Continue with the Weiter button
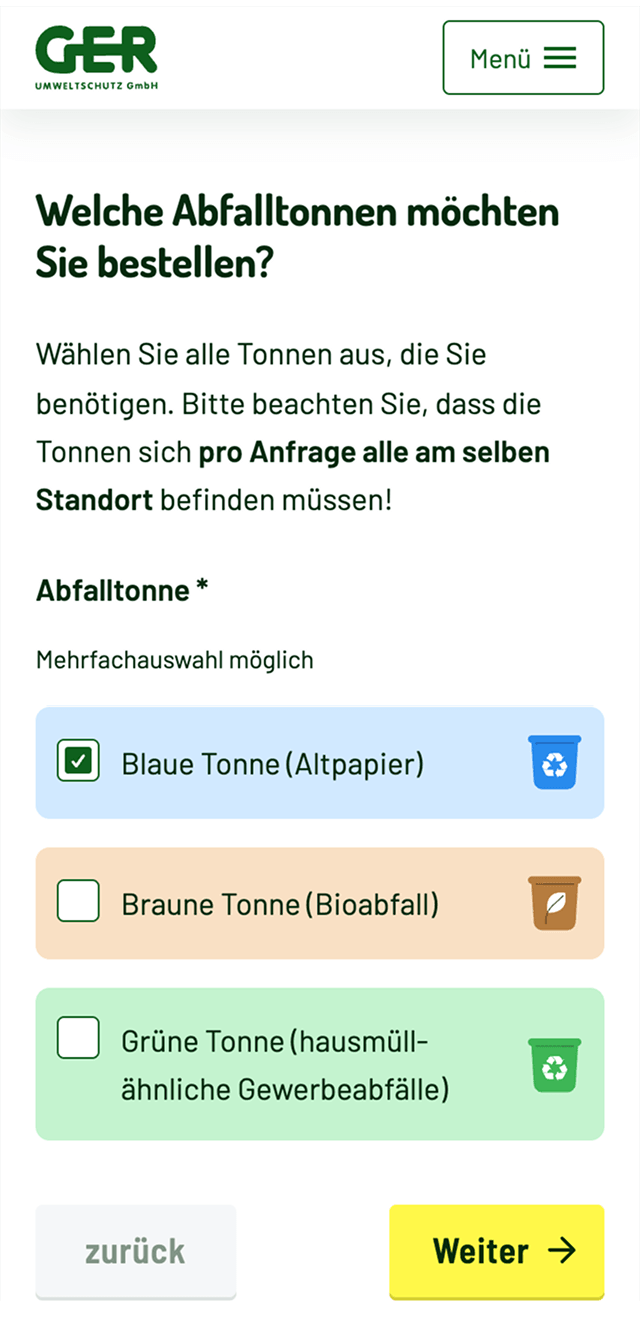Image resolution: width=640 pixels, height=1338 pixels. tap(496, 1251)
